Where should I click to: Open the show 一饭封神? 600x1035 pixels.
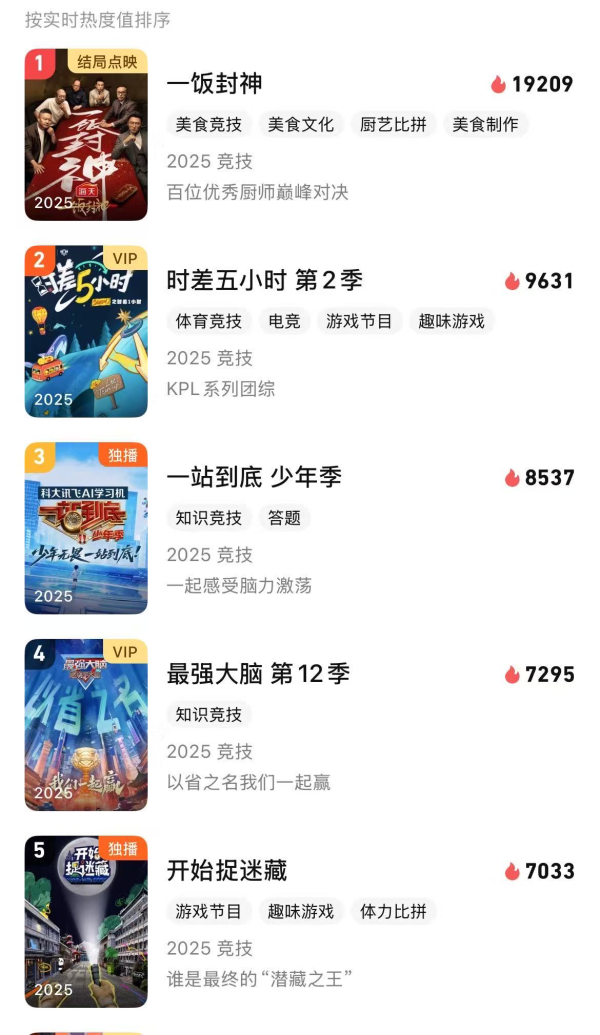(215, 83)
